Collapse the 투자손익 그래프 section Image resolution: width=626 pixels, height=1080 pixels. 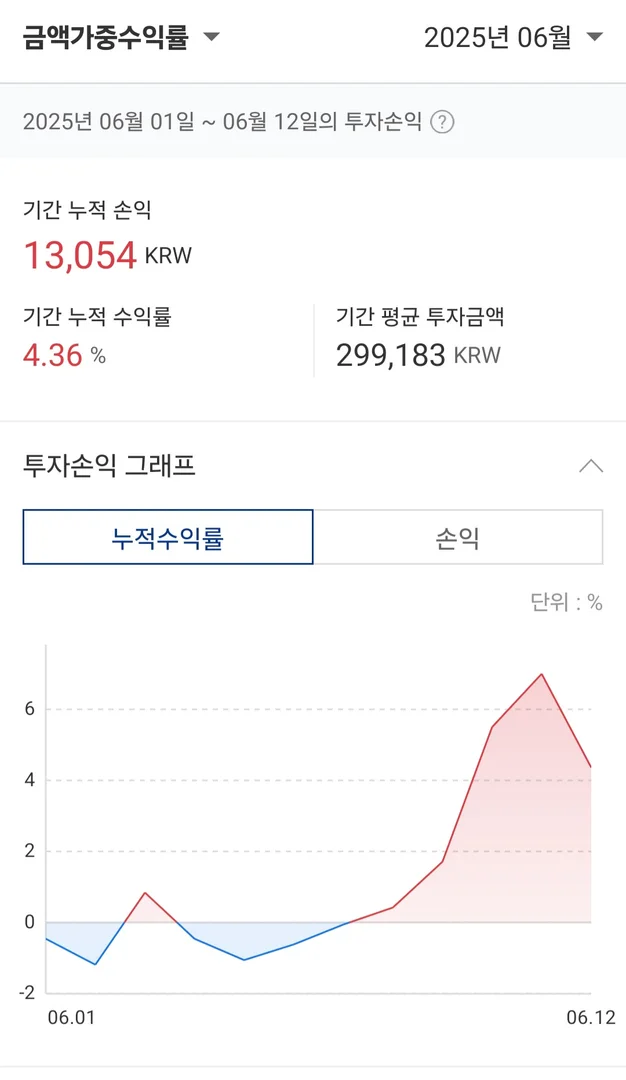tap(591, 466)
